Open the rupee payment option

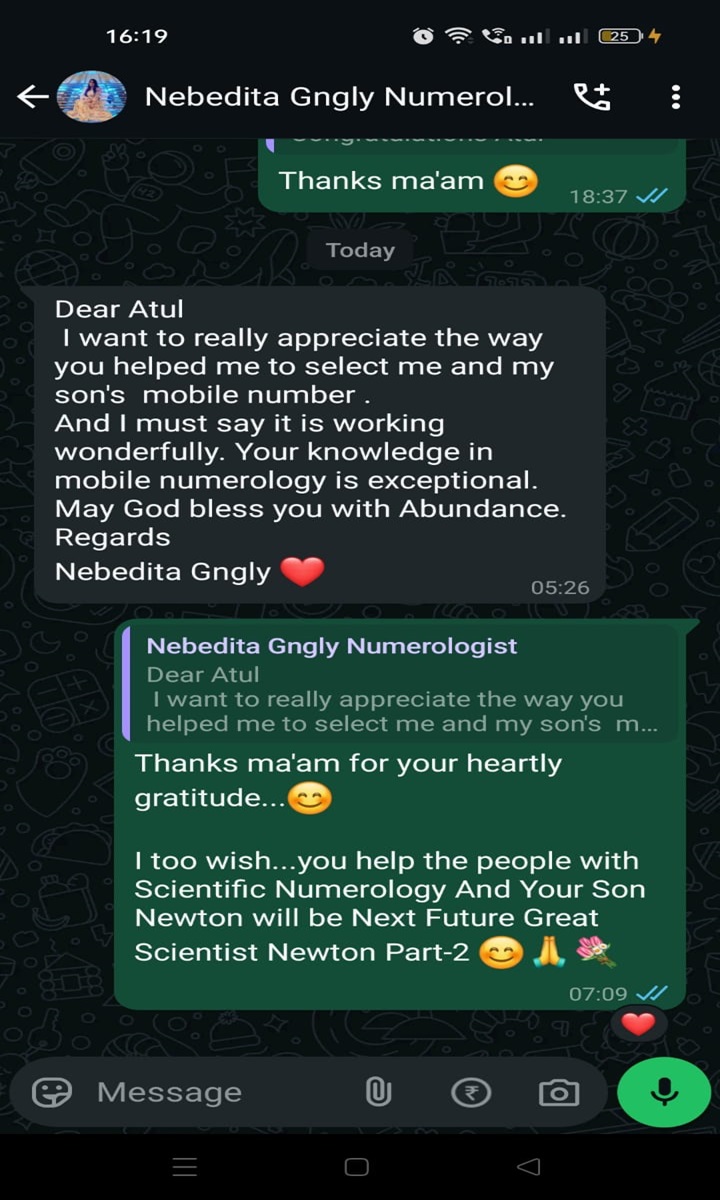coord(471,1092)
